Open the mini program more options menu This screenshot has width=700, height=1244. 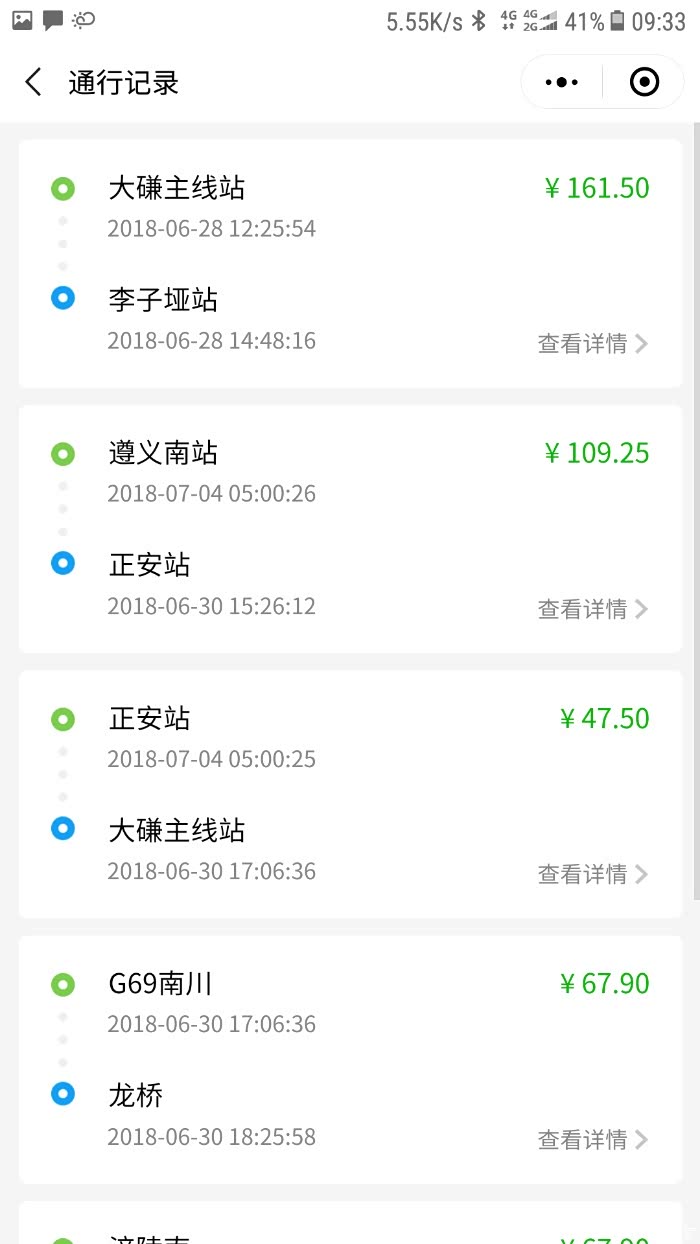click(562, 82)
